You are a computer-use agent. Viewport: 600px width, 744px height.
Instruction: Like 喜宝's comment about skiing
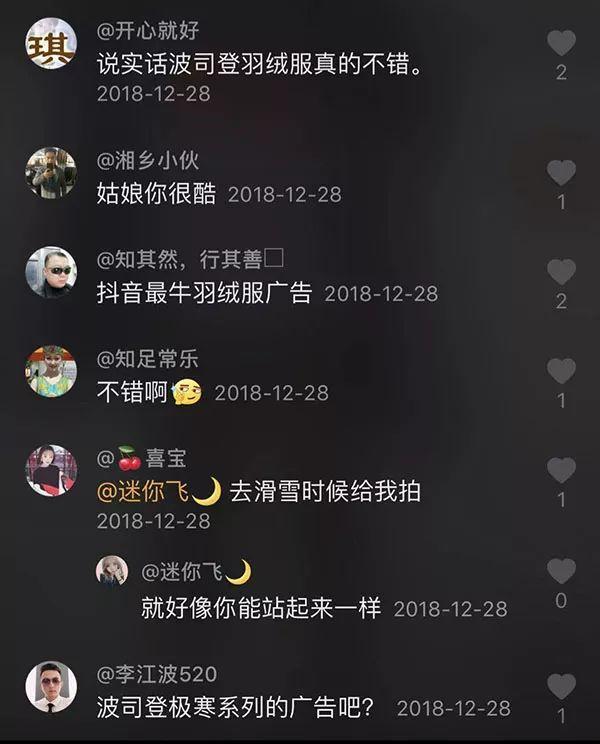[x=561, y=470]
